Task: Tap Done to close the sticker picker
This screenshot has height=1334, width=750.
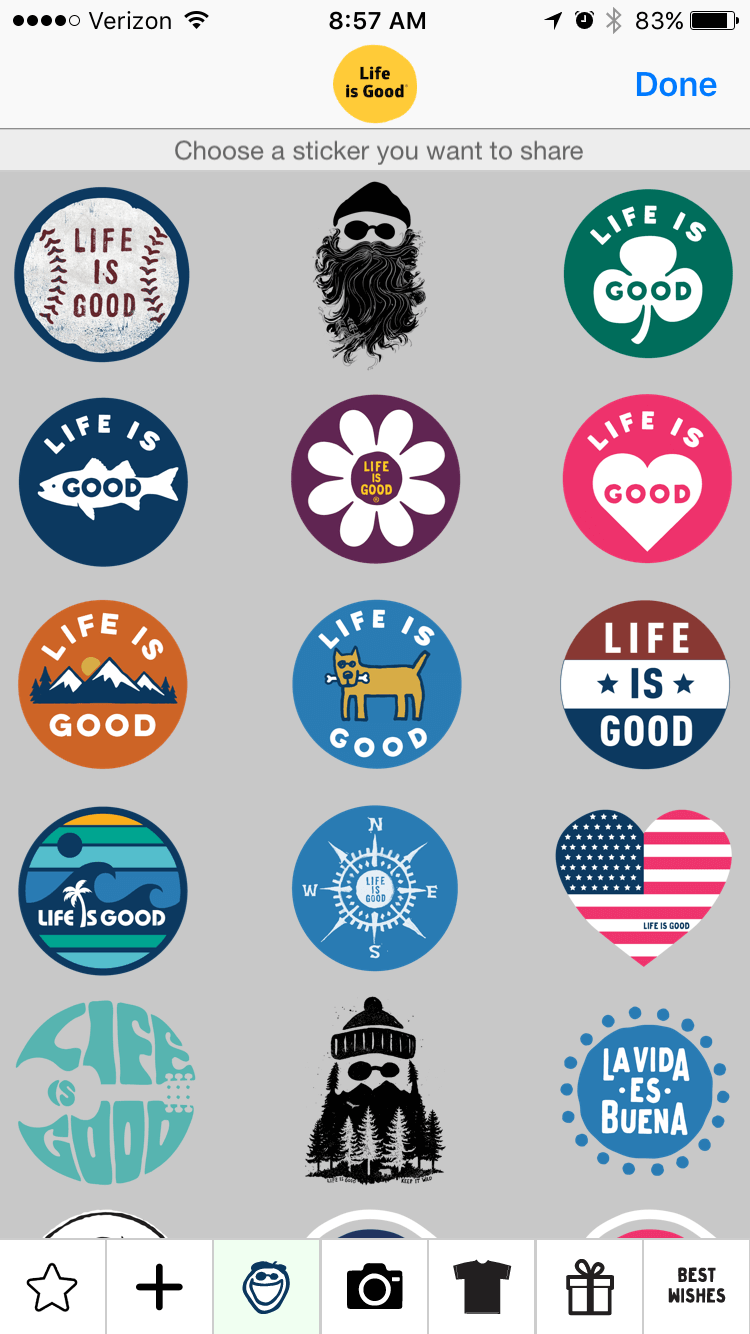Action: pyautogui.click(x=676, y=84)
